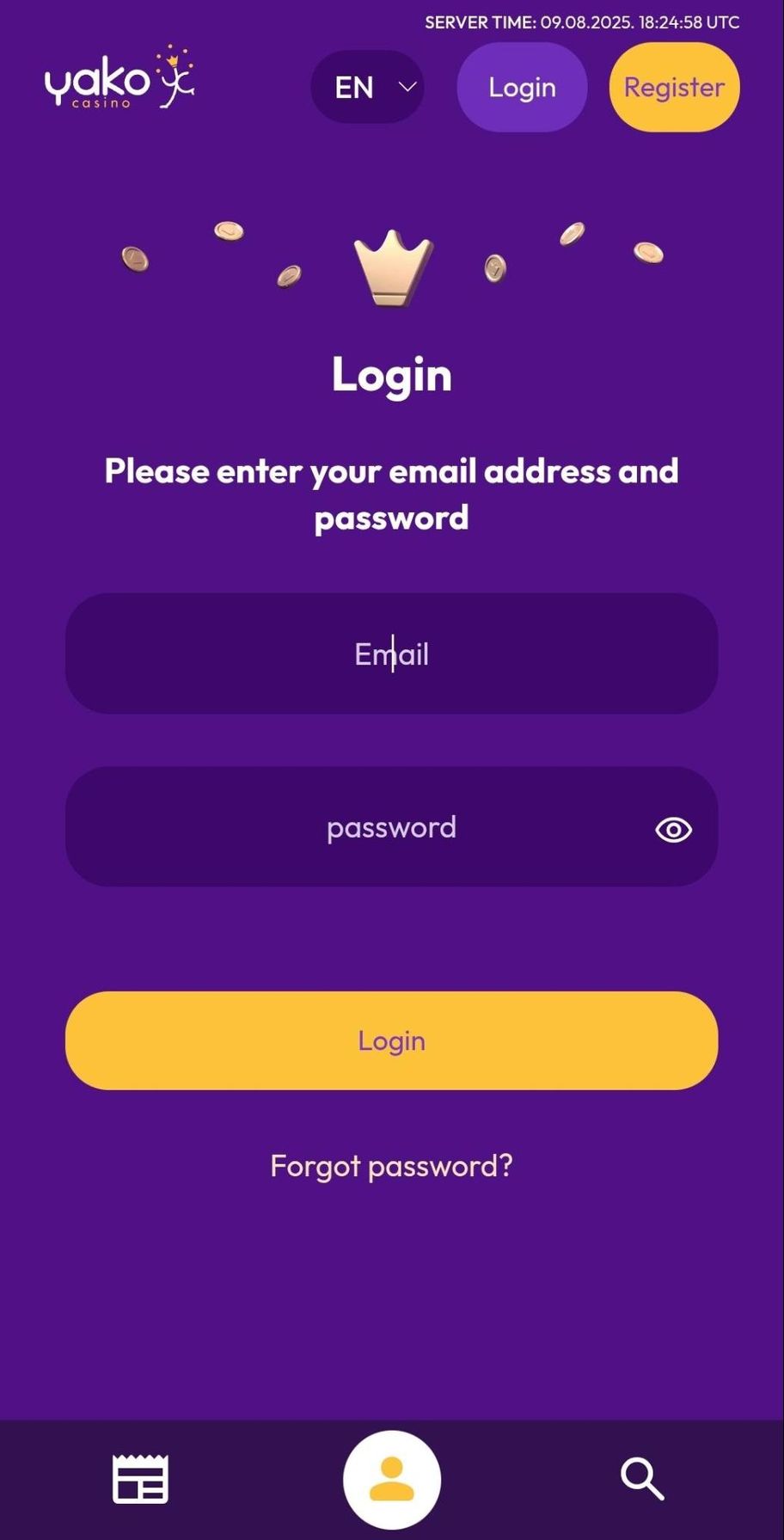Open the profile icon in bottom bar
The width and height of the screenshot is (784, 1540).
coord(392,1479)
